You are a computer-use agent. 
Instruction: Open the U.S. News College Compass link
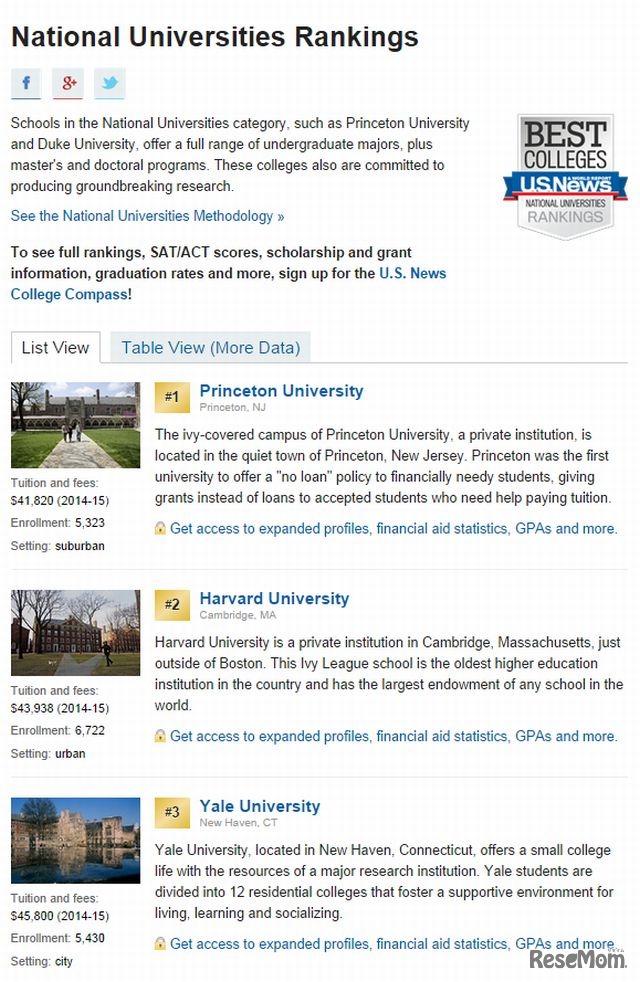coord(412,273)
